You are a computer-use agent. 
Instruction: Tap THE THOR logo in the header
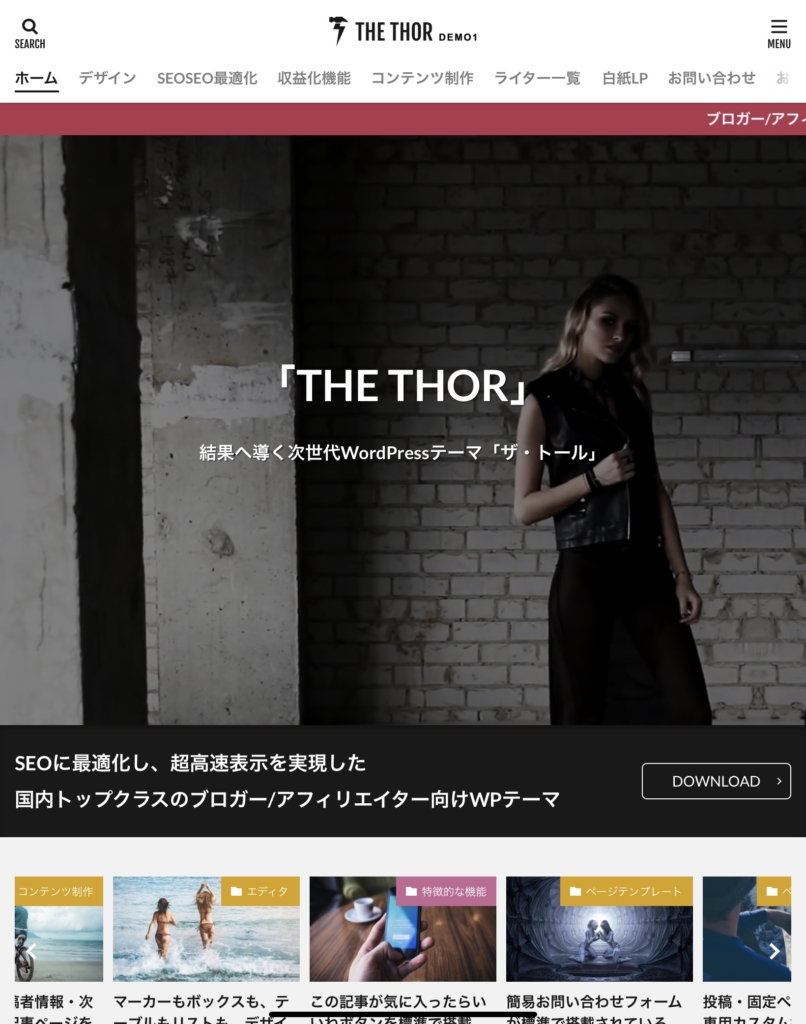click(403, 32)
